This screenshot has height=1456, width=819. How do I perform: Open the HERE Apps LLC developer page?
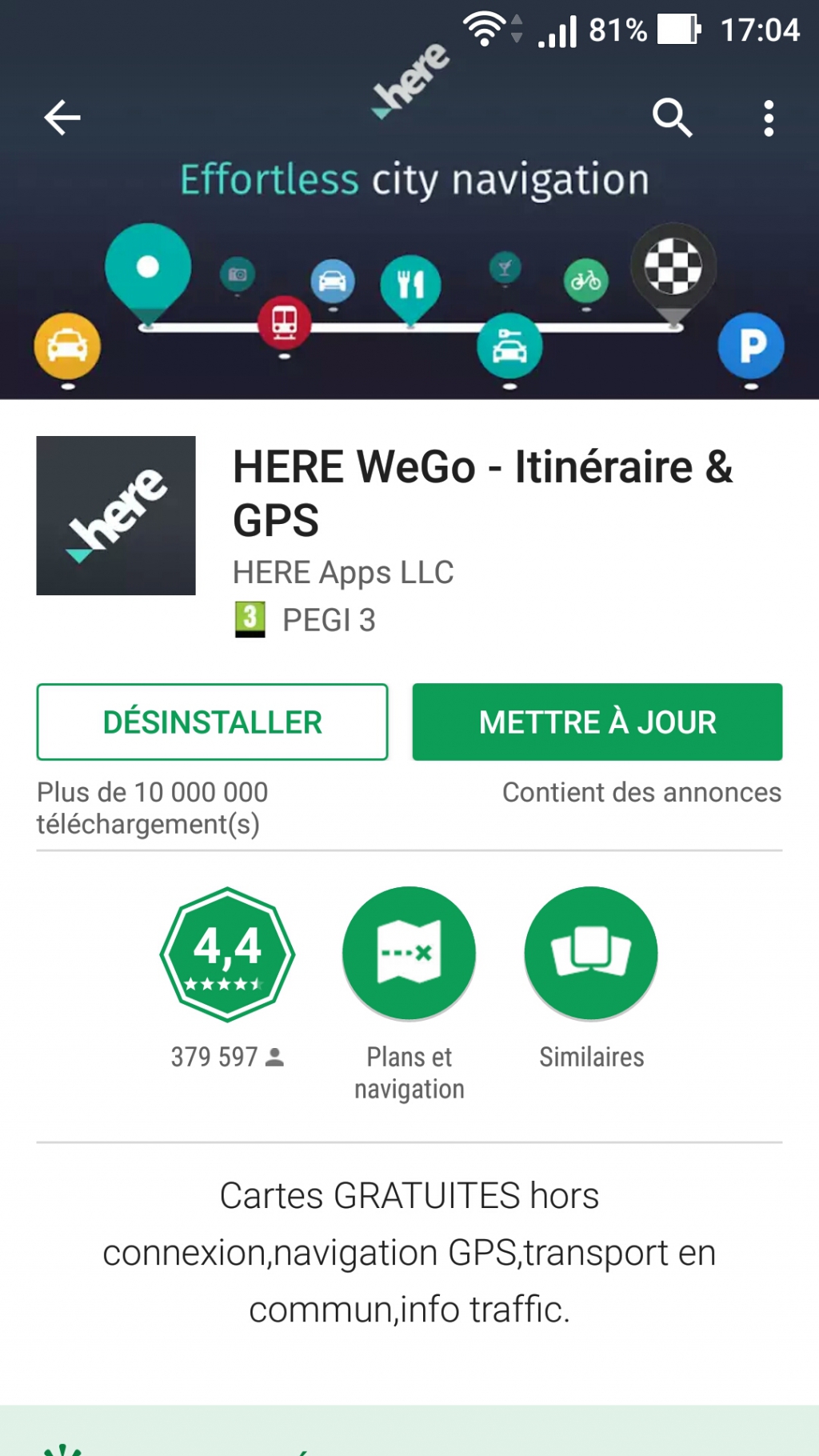[x=343, y=573]
